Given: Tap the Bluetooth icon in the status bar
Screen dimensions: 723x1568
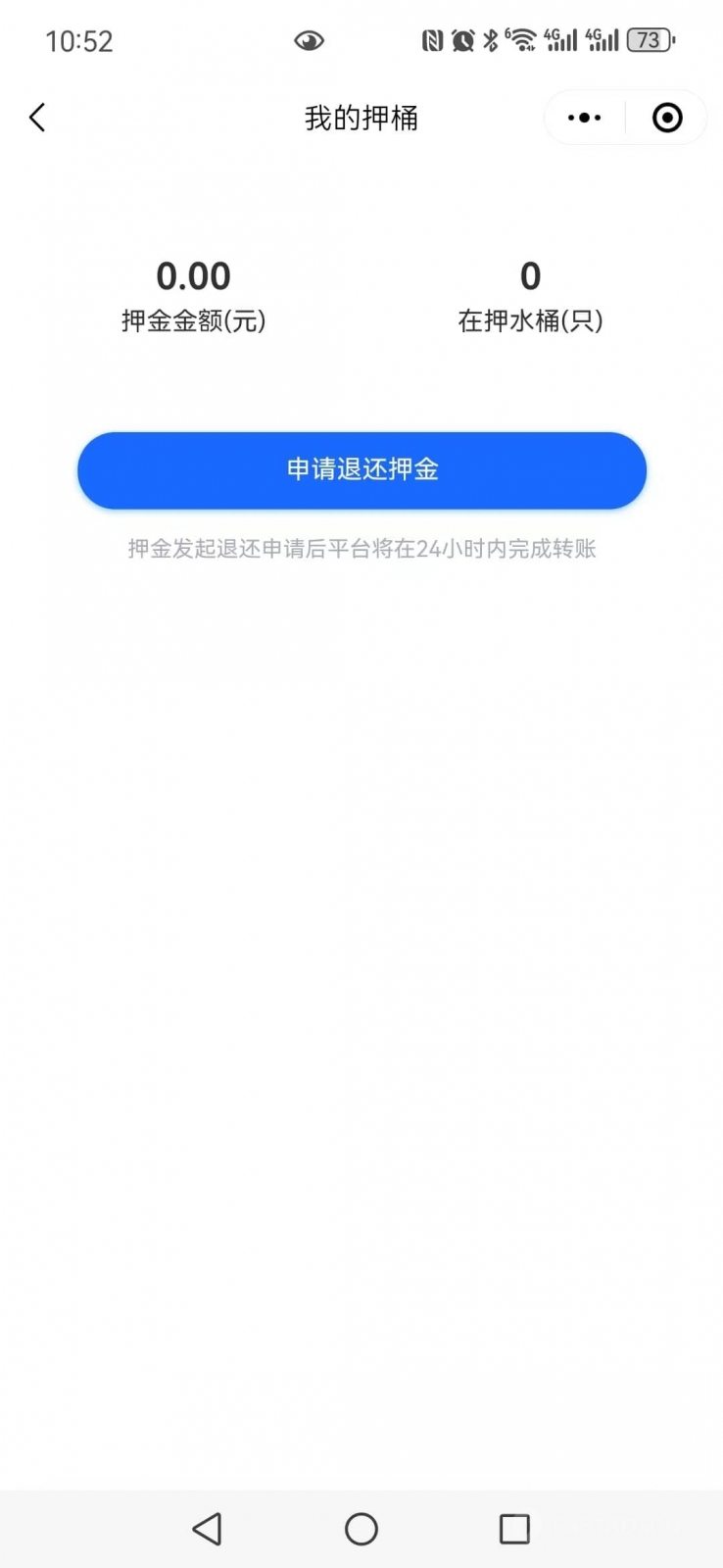Looking at the screenshot, I should [x=488, y=39].
